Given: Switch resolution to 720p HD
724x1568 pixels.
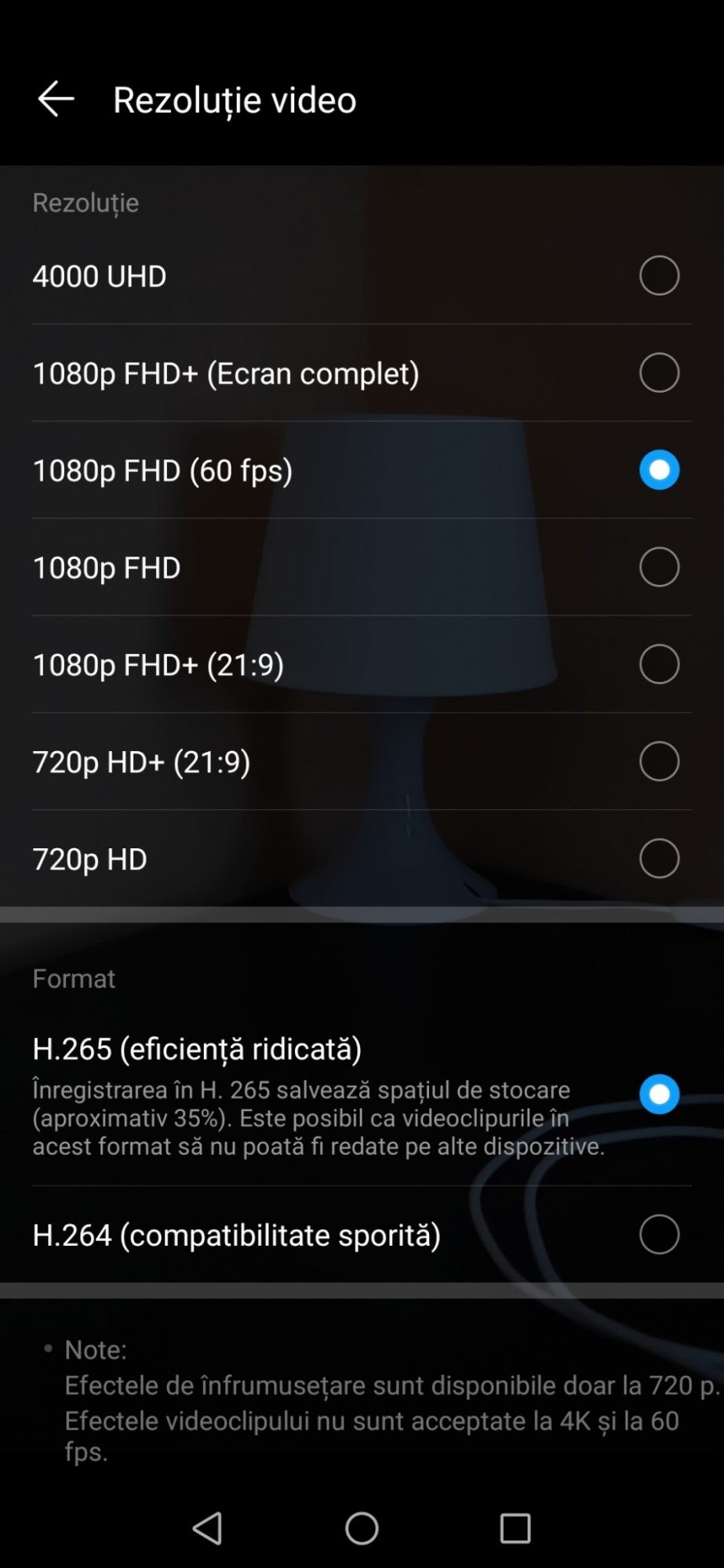Looking at the screenshot, I should [658, 858].
